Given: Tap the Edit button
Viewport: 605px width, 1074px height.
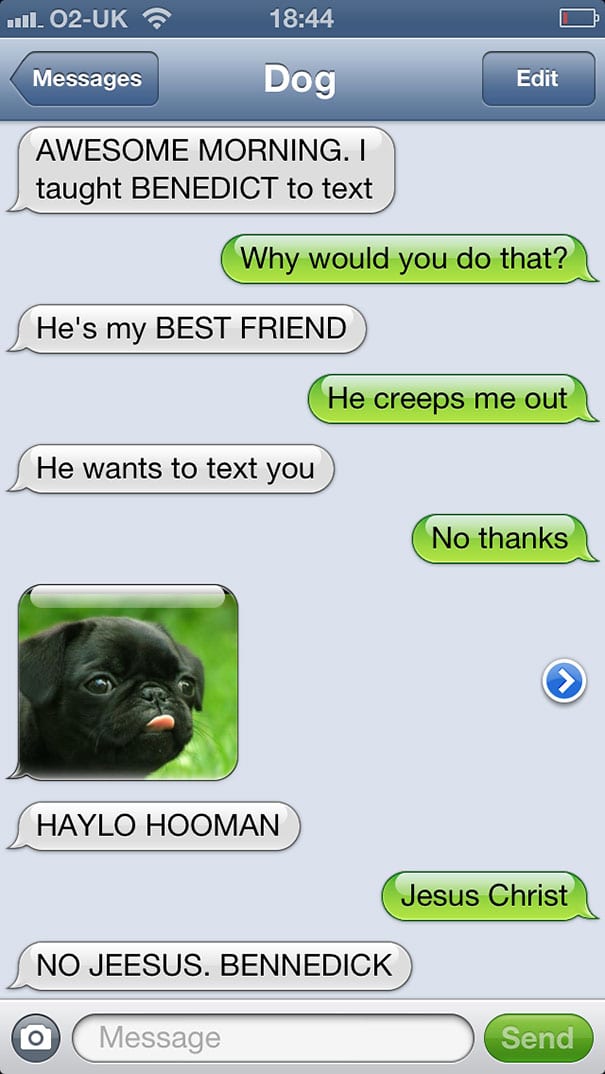Looking at the screenshot, I should click(x=537, y=79).
